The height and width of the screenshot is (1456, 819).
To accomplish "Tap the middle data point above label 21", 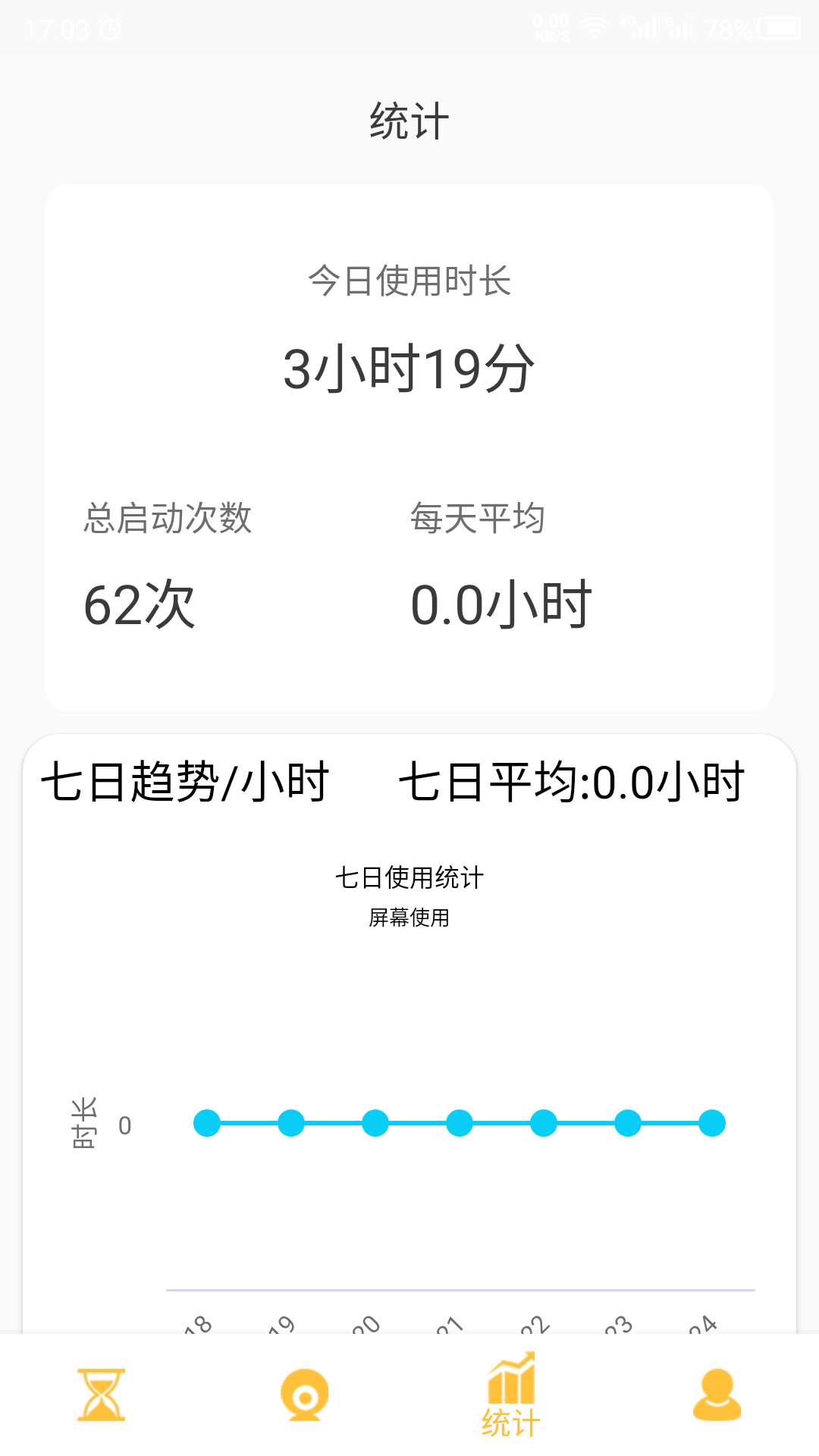I will click(x=460, y=1123).
